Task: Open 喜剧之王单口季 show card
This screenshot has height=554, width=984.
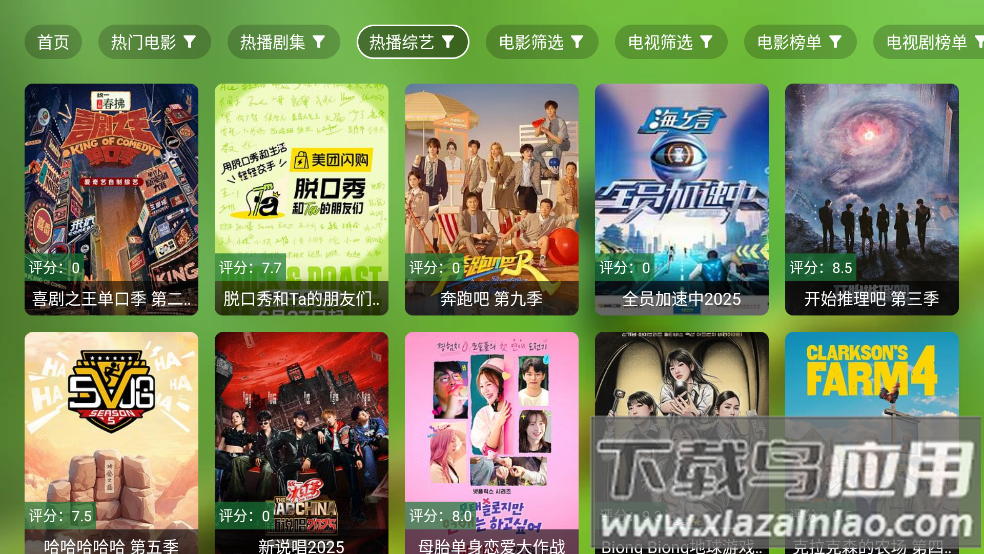Action: (x=111, y=198)
